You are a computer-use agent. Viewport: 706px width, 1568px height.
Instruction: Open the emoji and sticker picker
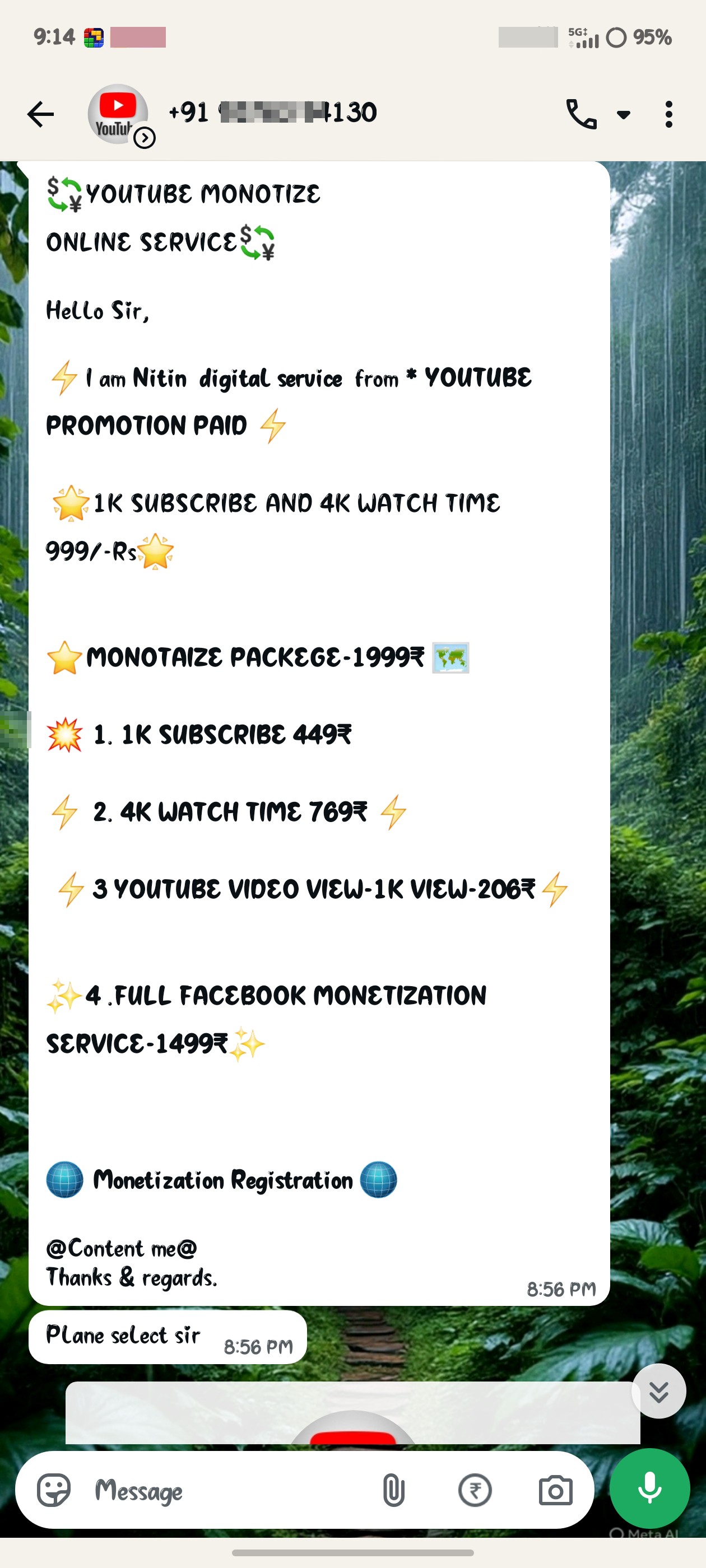click(x=54, y=1490)
